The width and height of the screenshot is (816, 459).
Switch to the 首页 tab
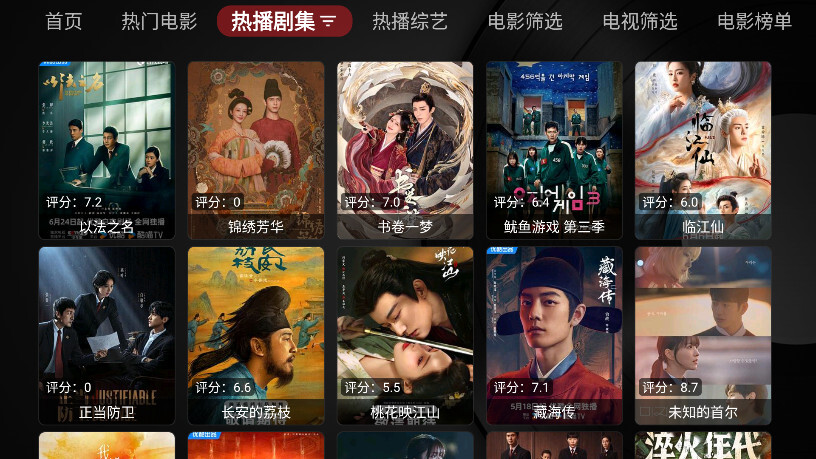64,21
